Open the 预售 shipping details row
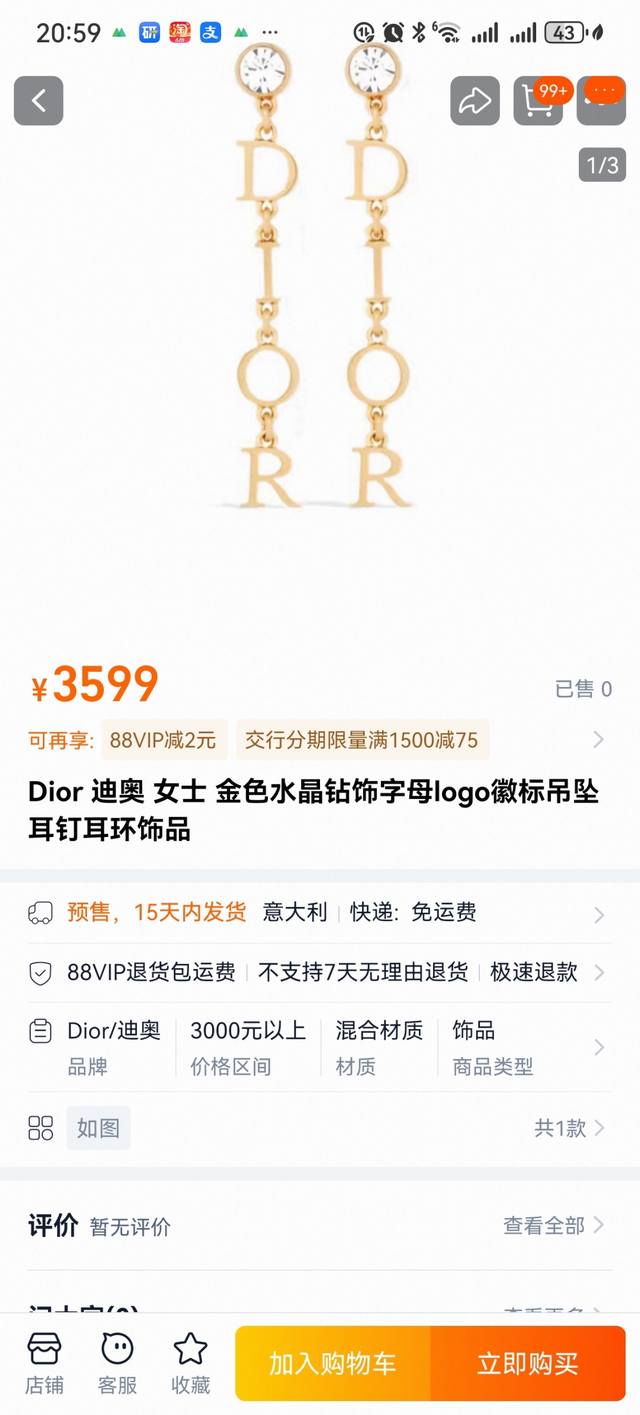 tap(320, 912)
